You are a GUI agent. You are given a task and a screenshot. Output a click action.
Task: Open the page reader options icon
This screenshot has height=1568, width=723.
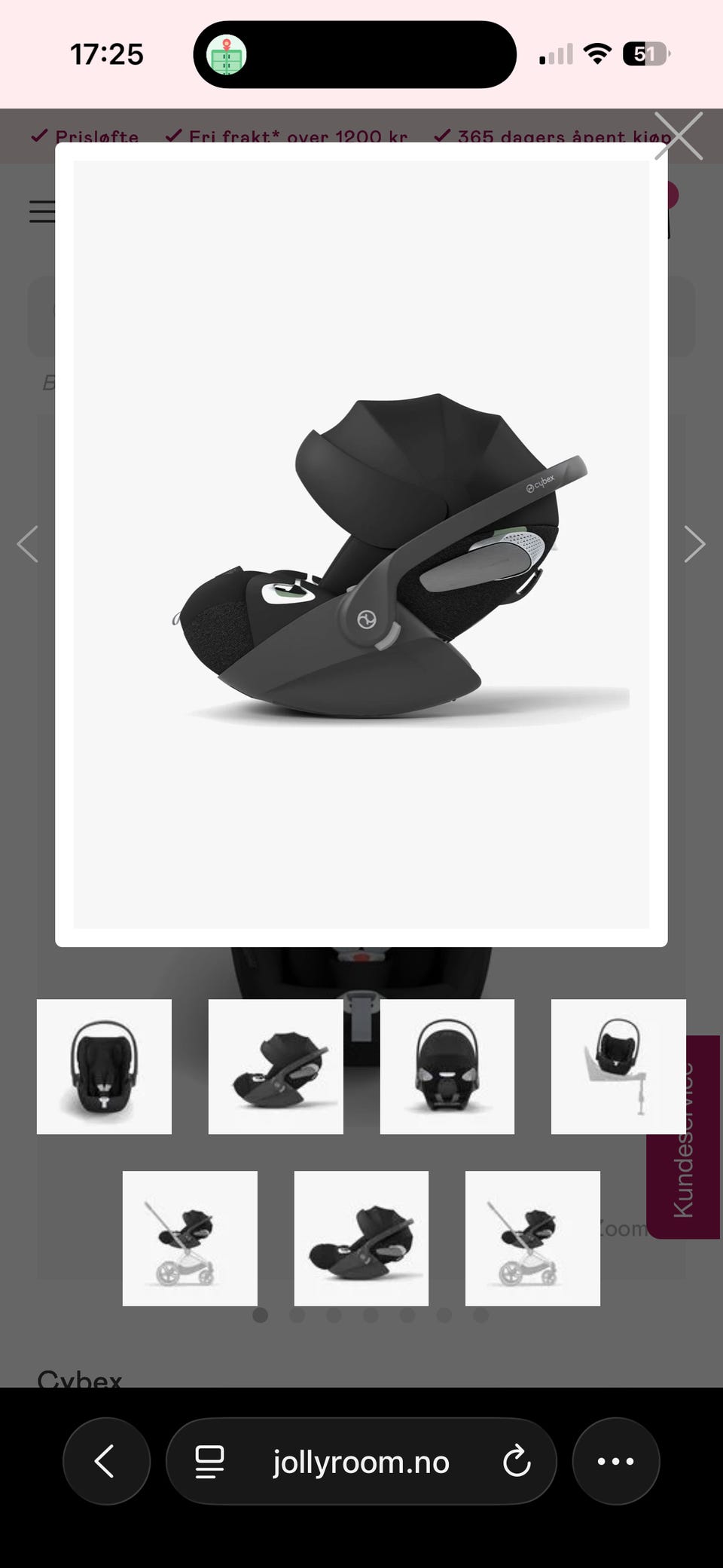pos(209,1462)
